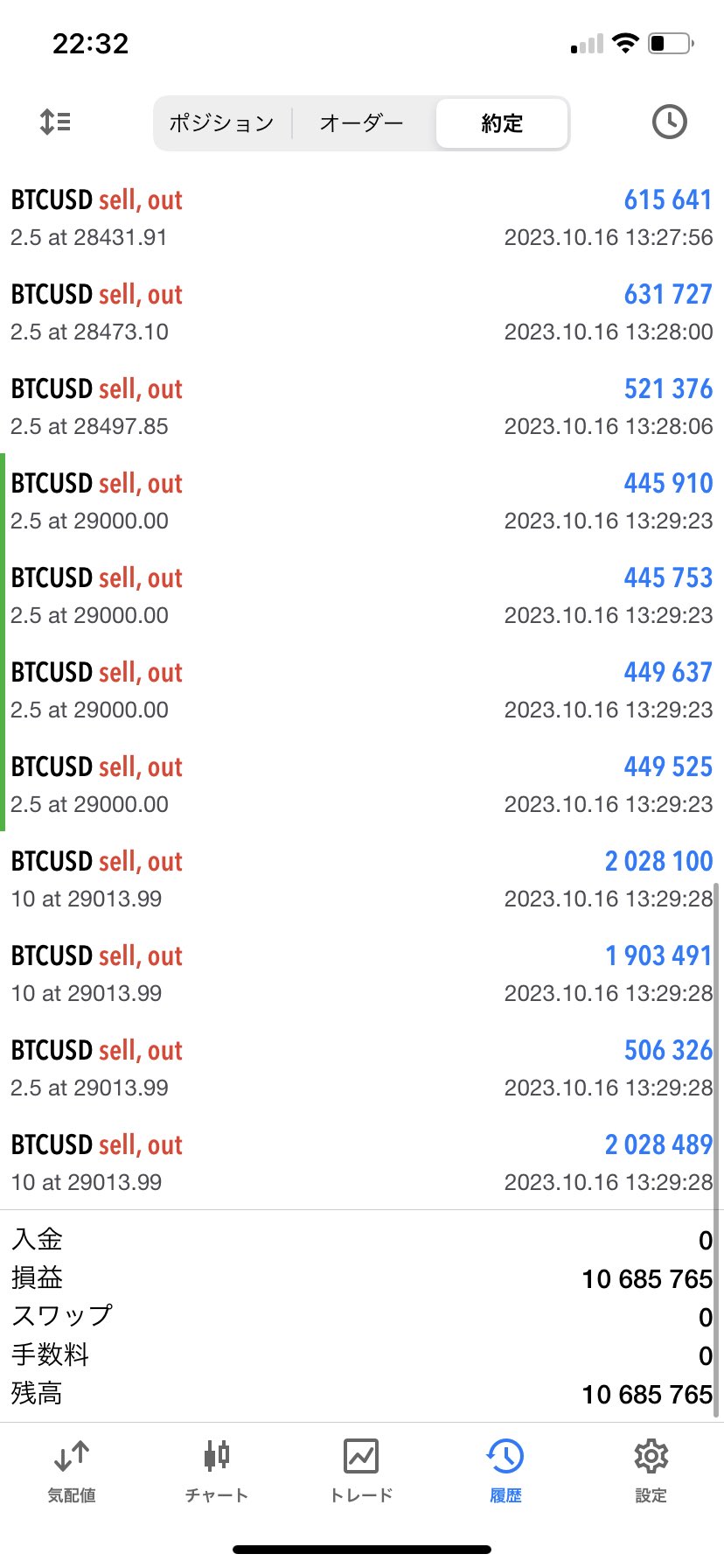Viewport: 724px width, 1568px height.
Task: Expand the deal with profit 445 910
Action: tap(362, 501)
